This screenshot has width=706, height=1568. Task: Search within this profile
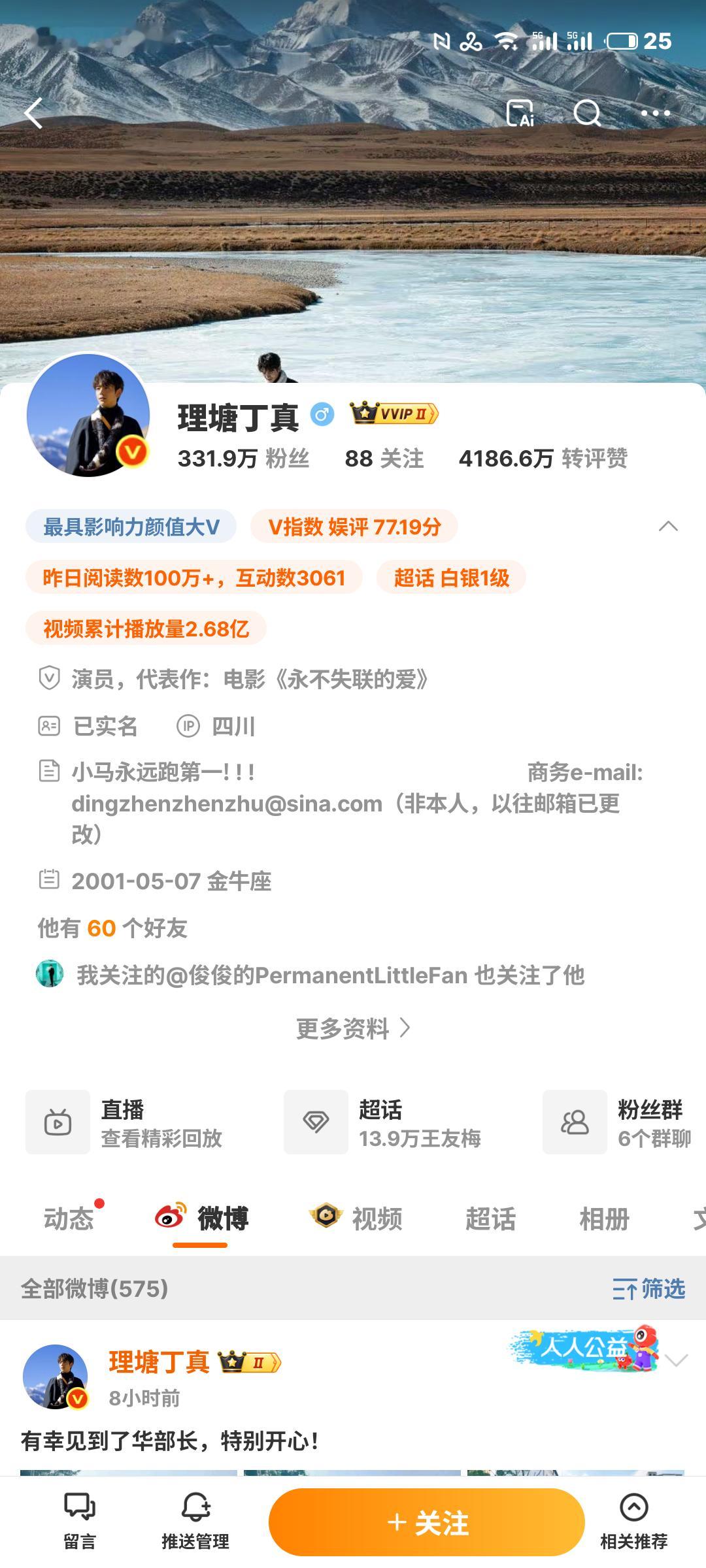[x=587, y=114]
